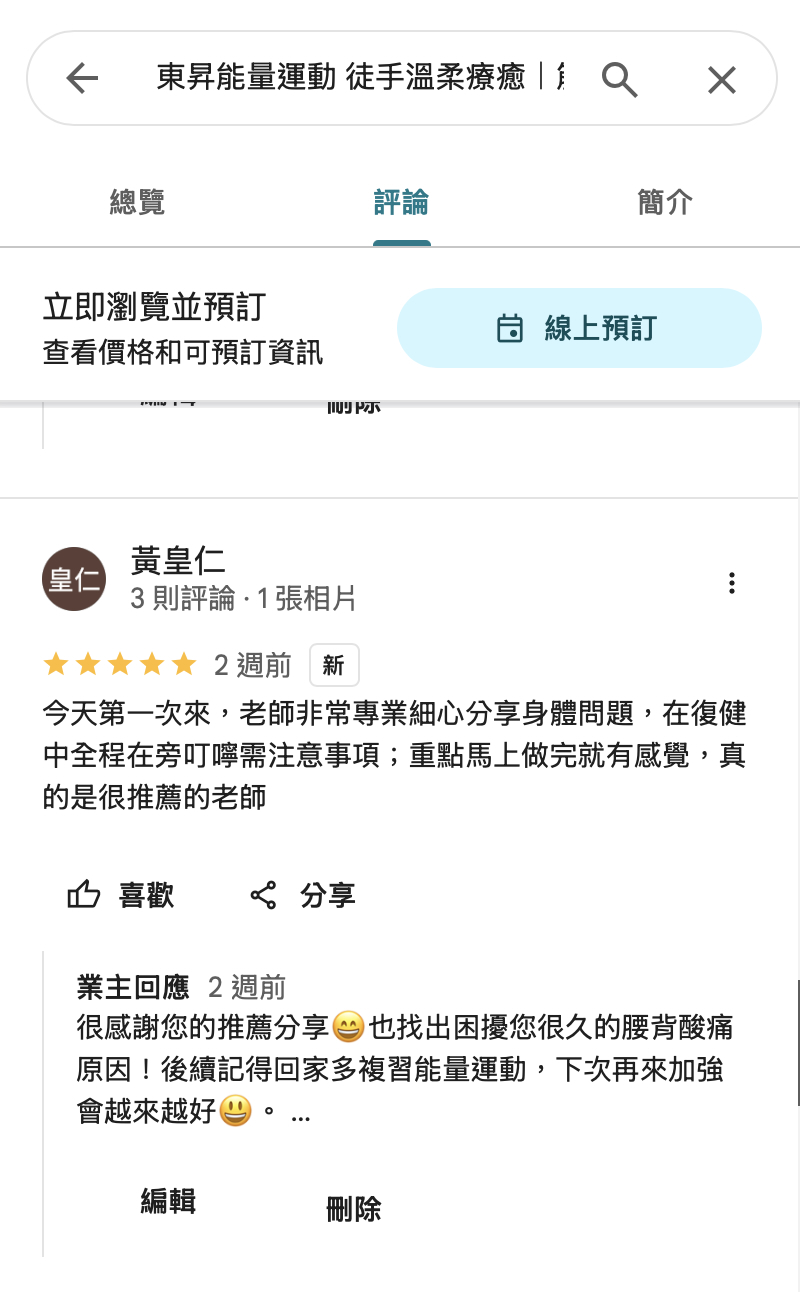
Task: Click the X to clear the search
Action: [722, 79]
